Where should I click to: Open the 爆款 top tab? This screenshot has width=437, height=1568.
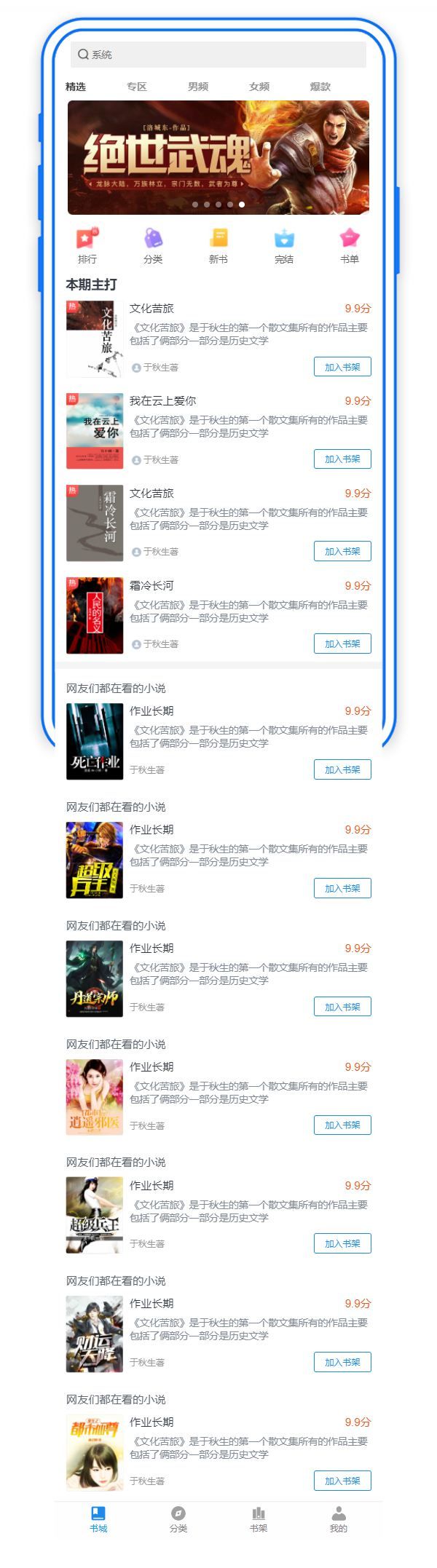[320, 87]
